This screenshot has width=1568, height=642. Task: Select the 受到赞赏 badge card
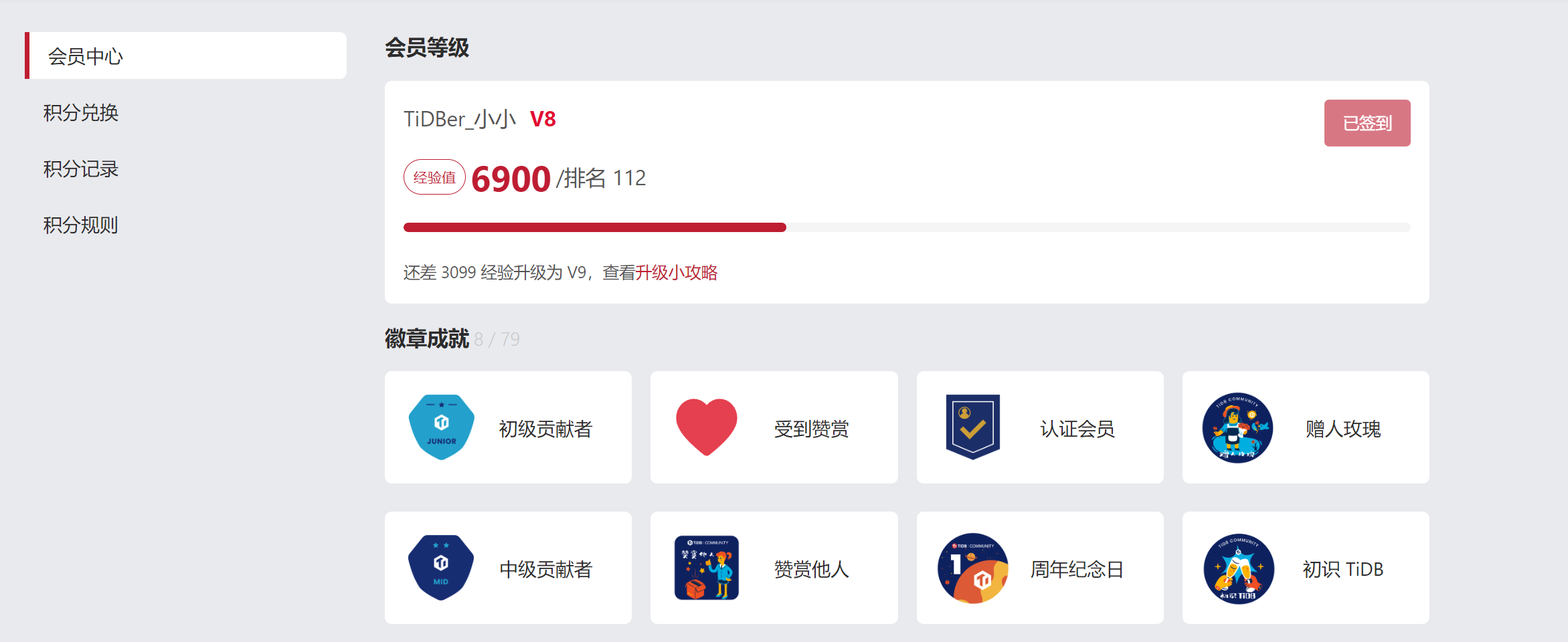[x=774, y=427]
